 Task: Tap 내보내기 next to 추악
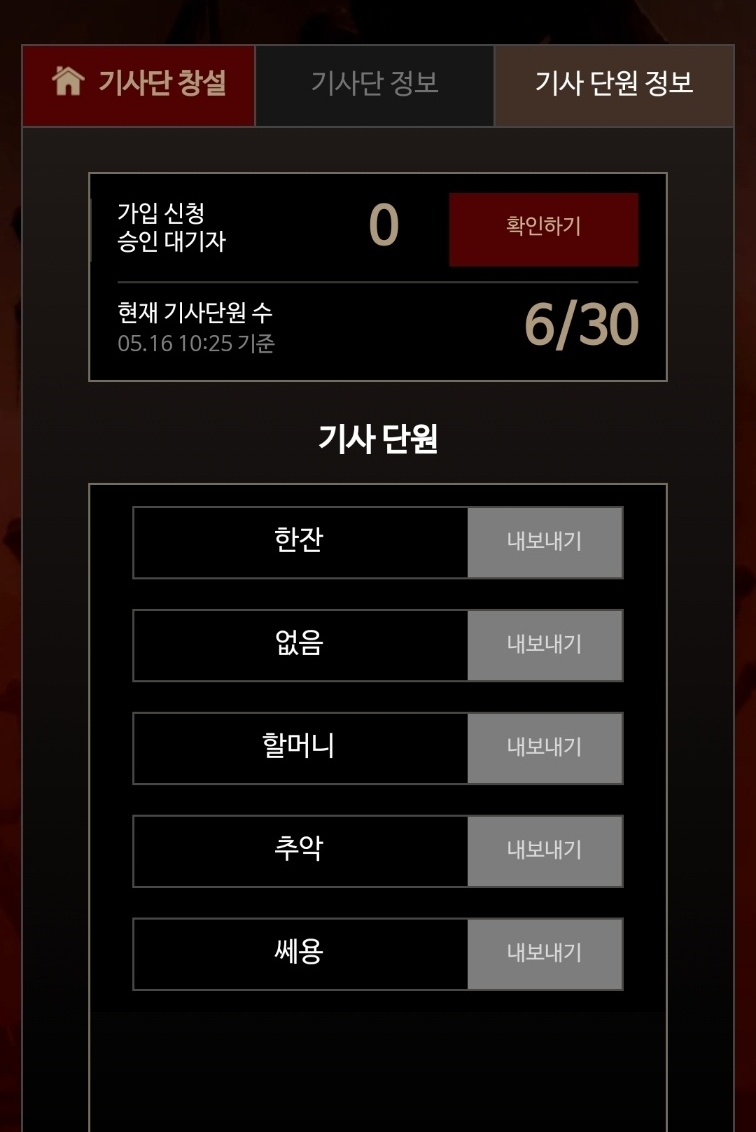tap(544, 851)
